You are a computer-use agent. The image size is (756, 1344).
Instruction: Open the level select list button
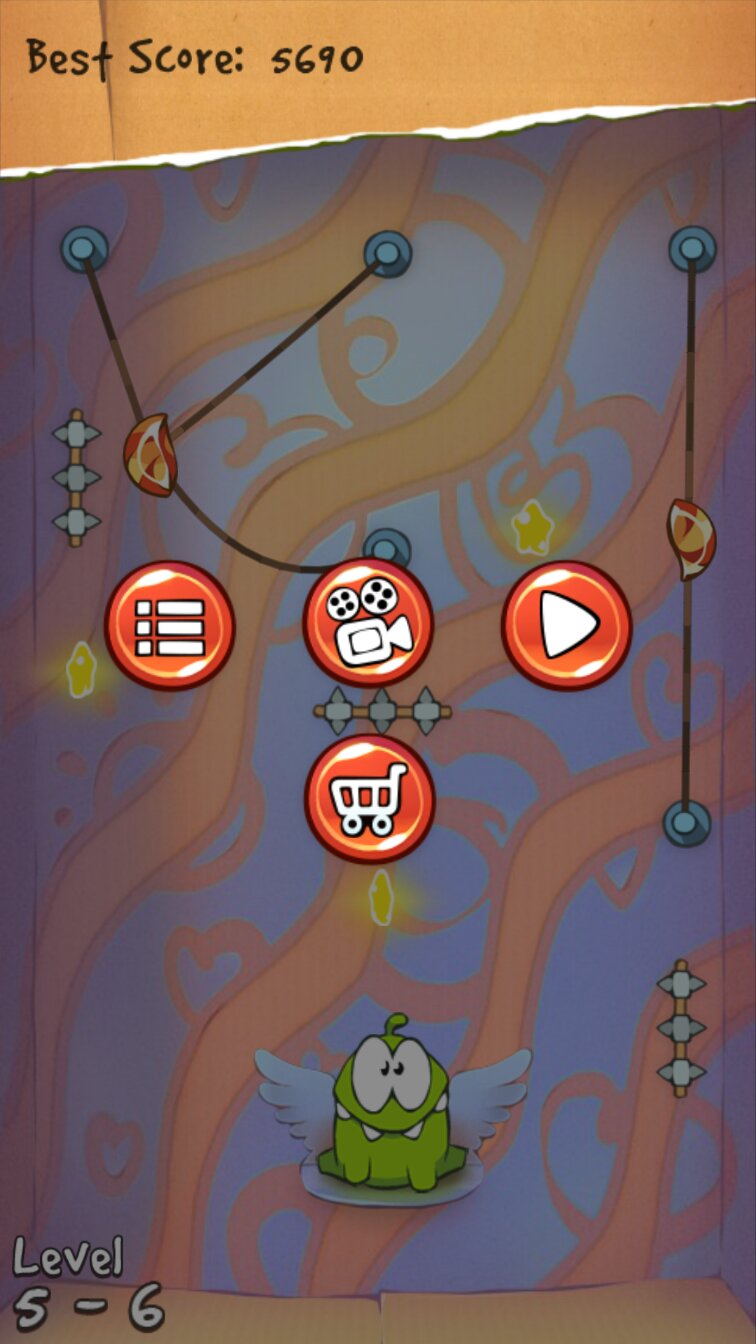(169, 625)
